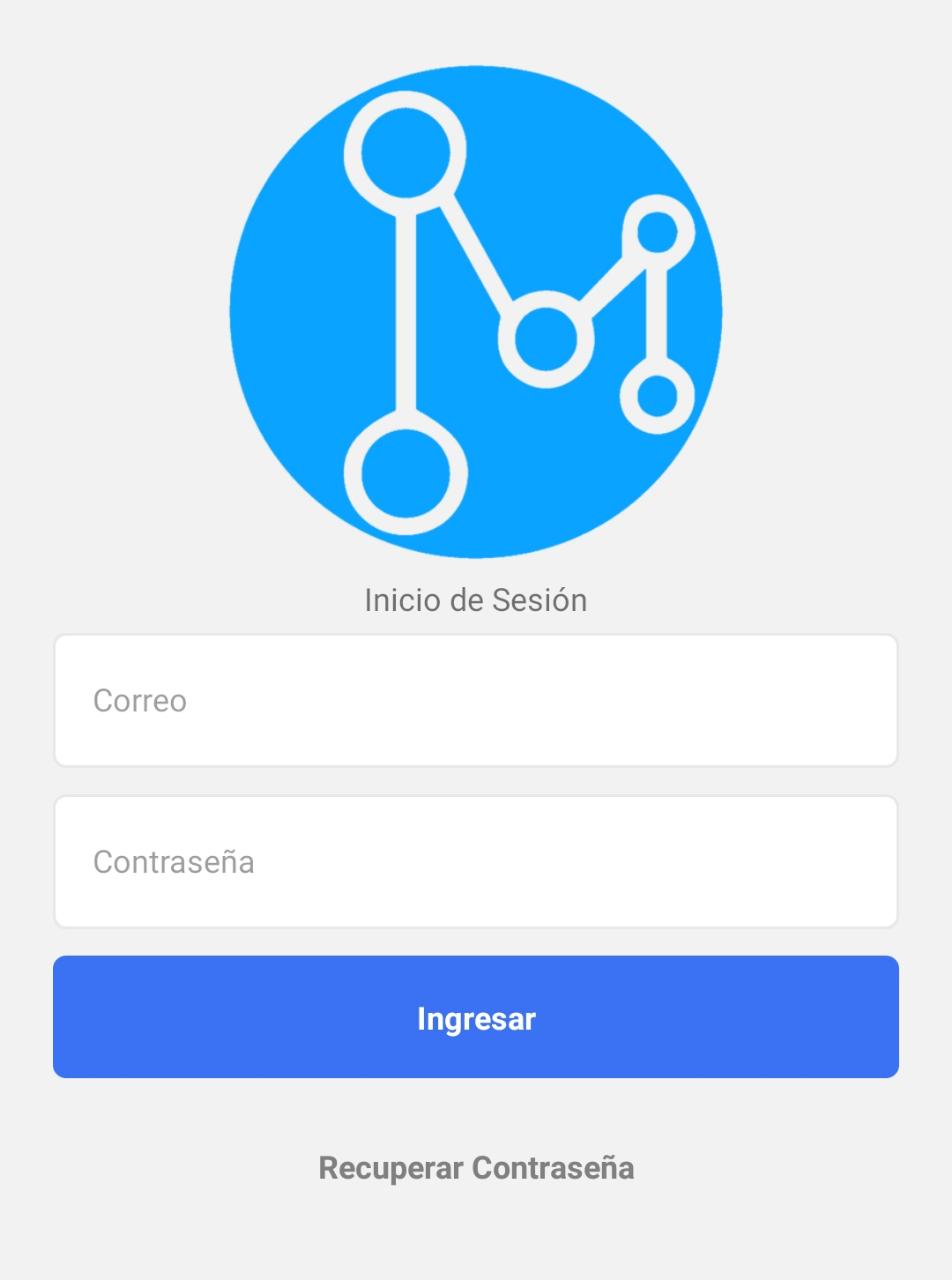
Task: Click the Correo placeholder text
Action: (x=139, y=700)
